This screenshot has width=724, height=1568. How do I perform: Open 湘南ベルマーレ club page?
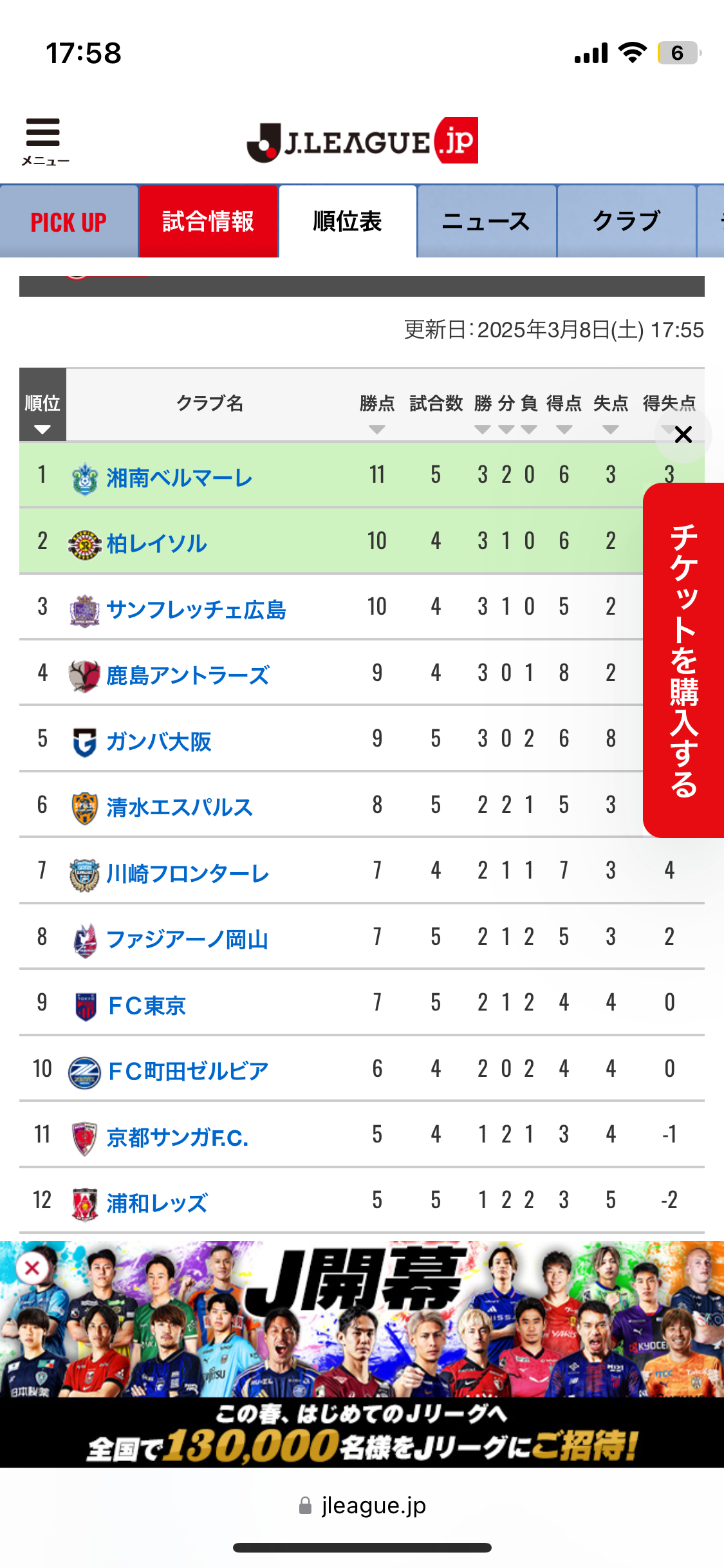(179, 478)
